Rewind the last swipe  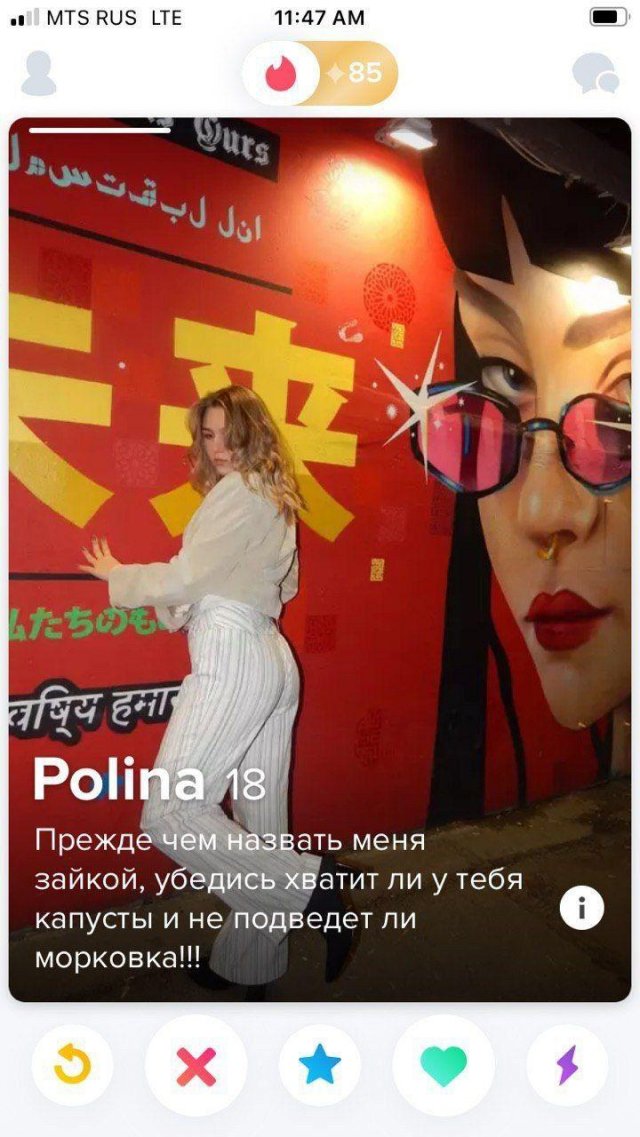click(72, 1066)
